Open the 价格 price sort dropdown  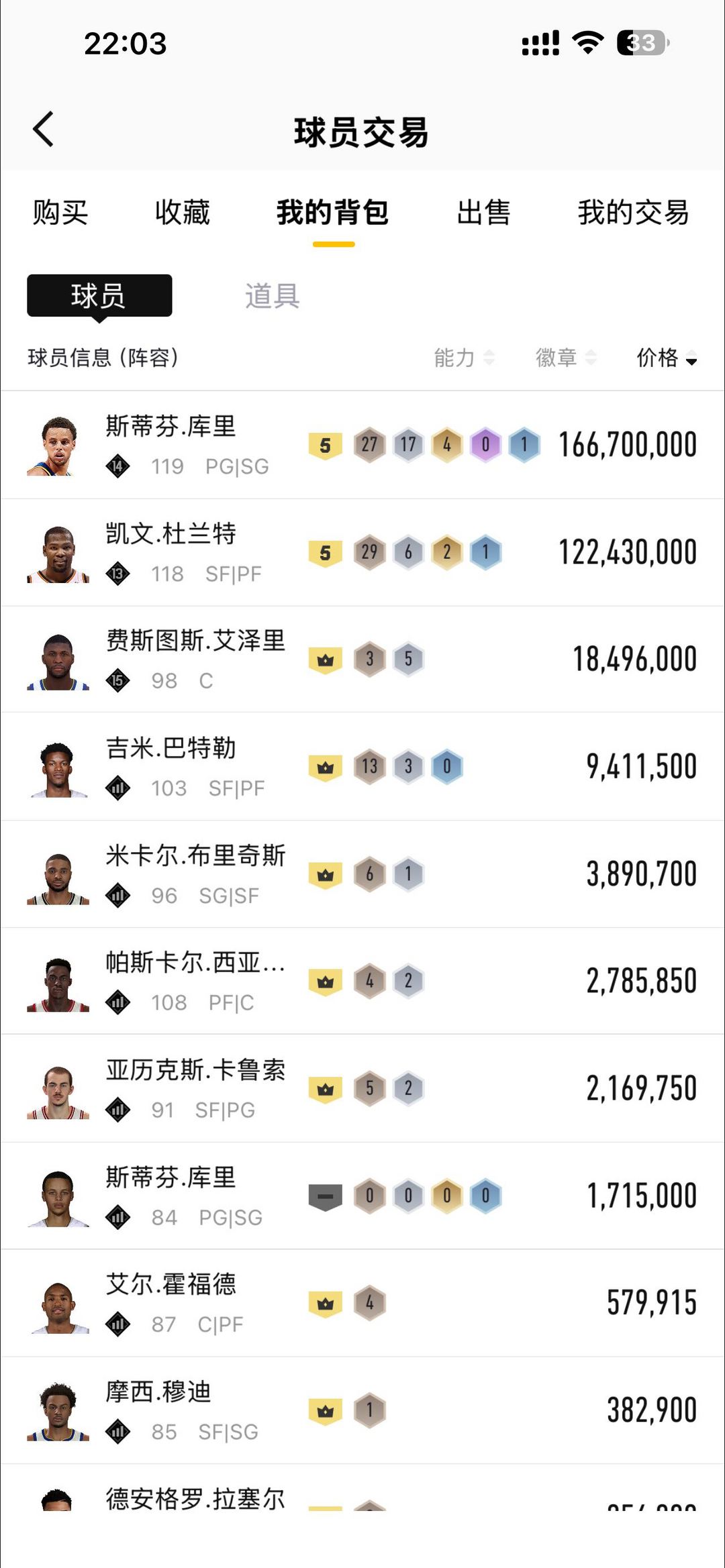(667, 358)
